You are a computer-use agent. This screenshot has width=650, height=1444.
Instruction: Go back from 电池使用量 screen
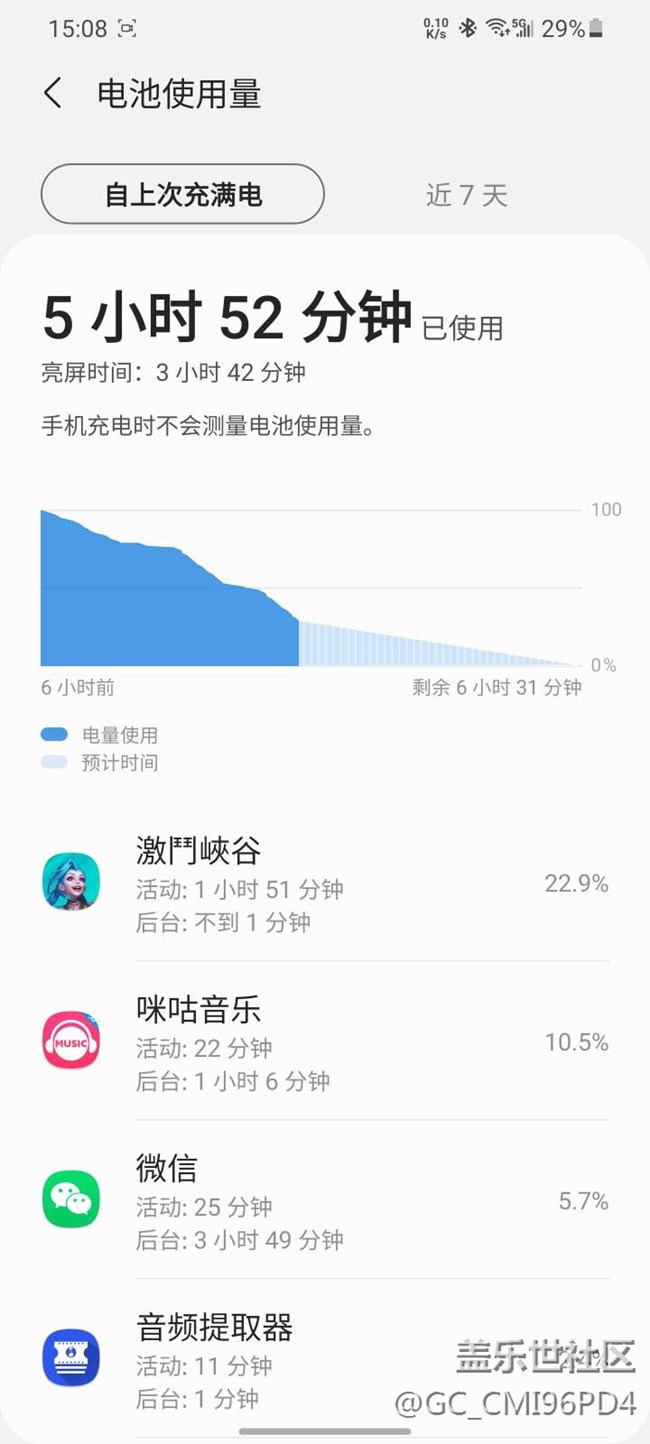[x=53, y=94]
